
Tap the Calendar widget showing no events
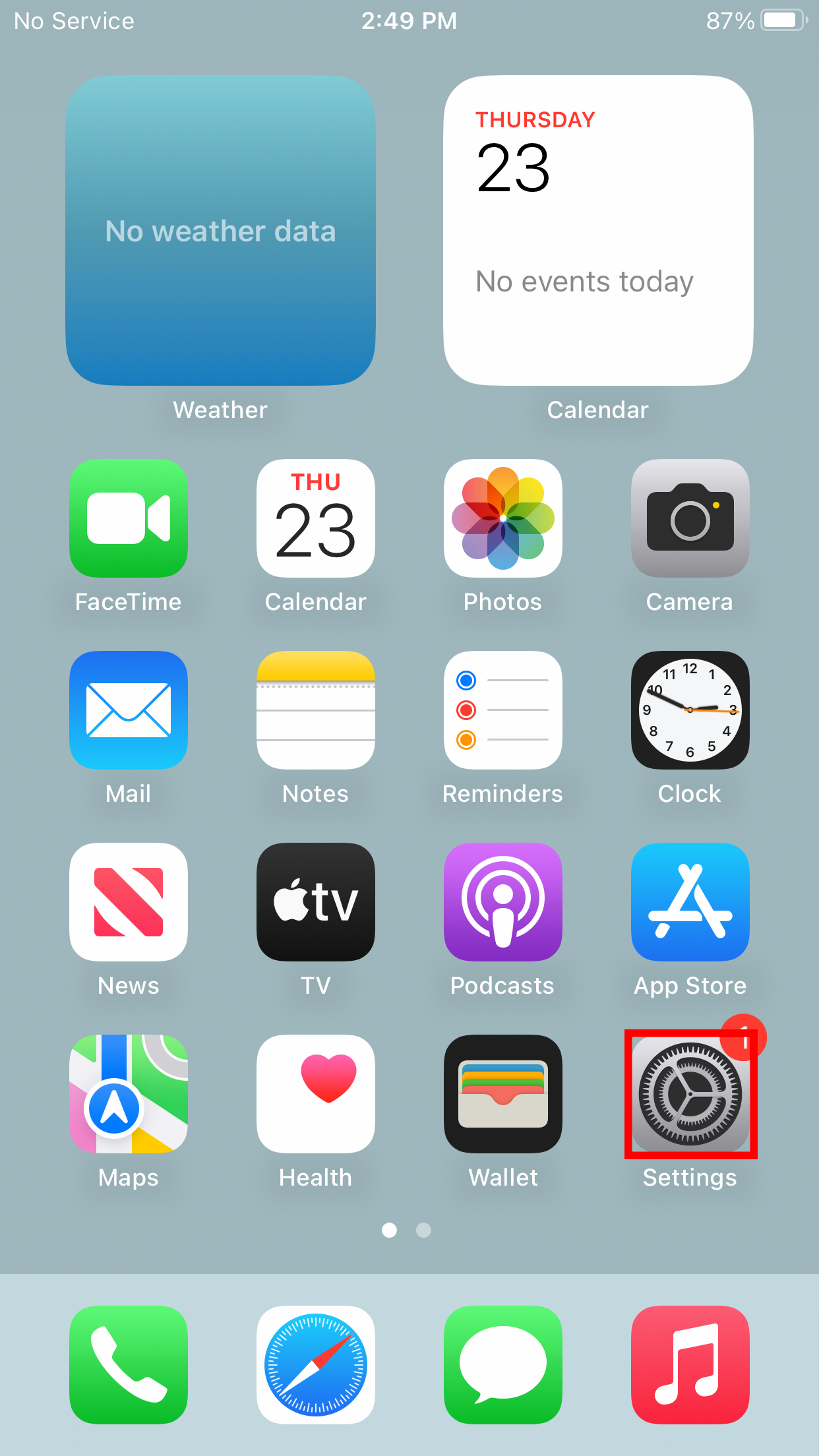[597, 231]
